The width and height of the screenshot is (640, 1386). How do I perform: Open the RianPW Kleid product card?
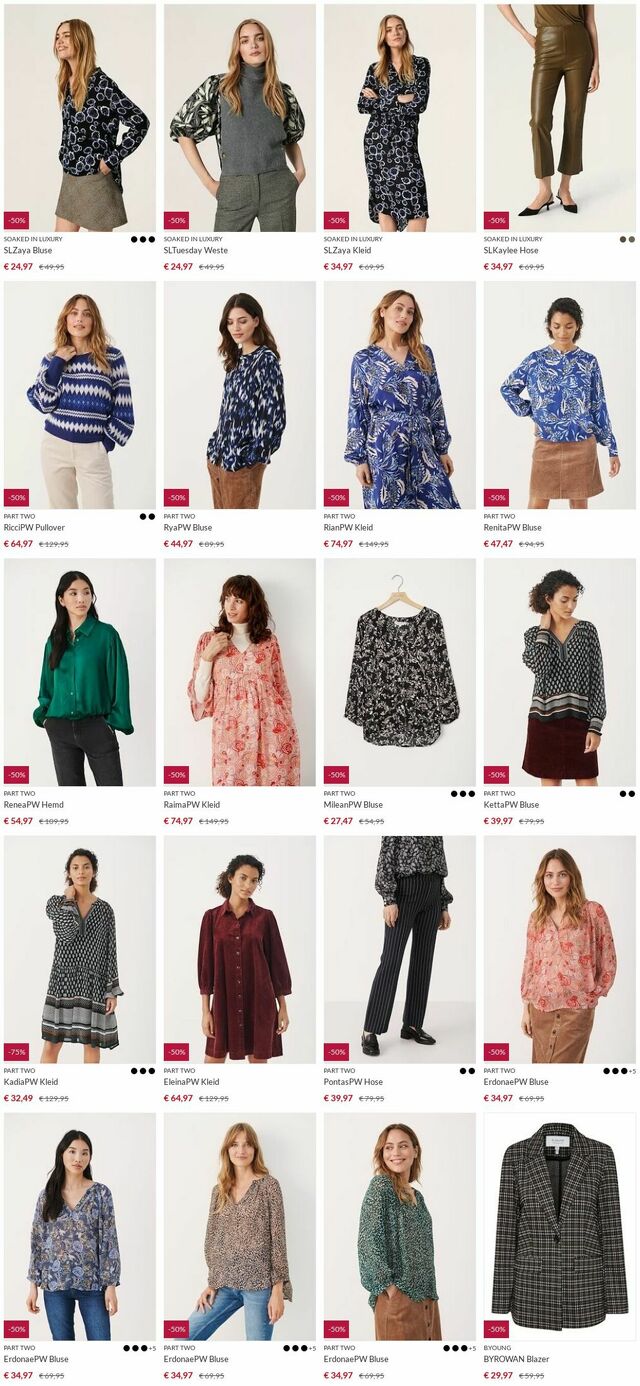coord(399,395)
